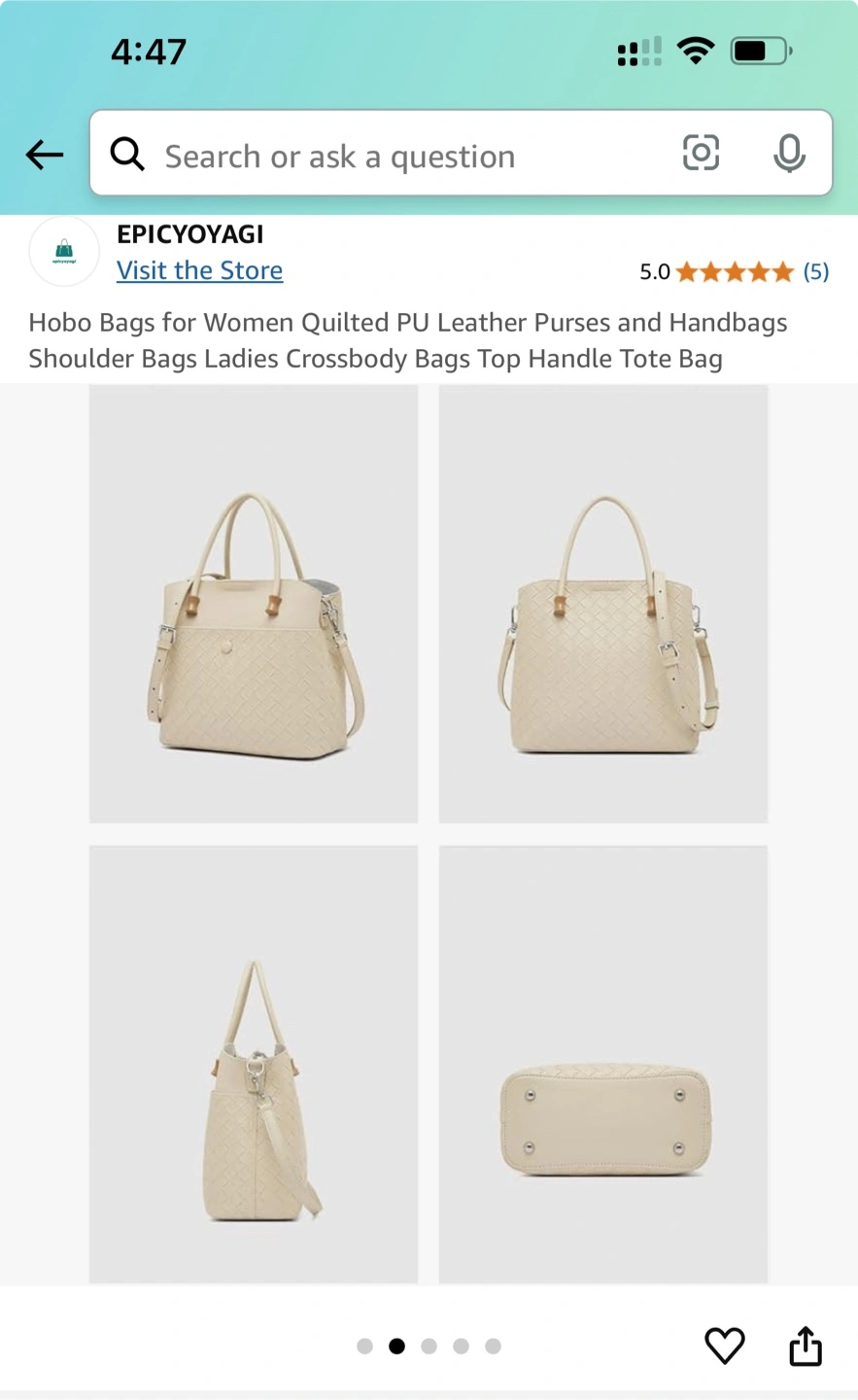This screenshot has height=1400, width=858.
Task: Start voice search with the microphone
Action: tap(789, 154)
